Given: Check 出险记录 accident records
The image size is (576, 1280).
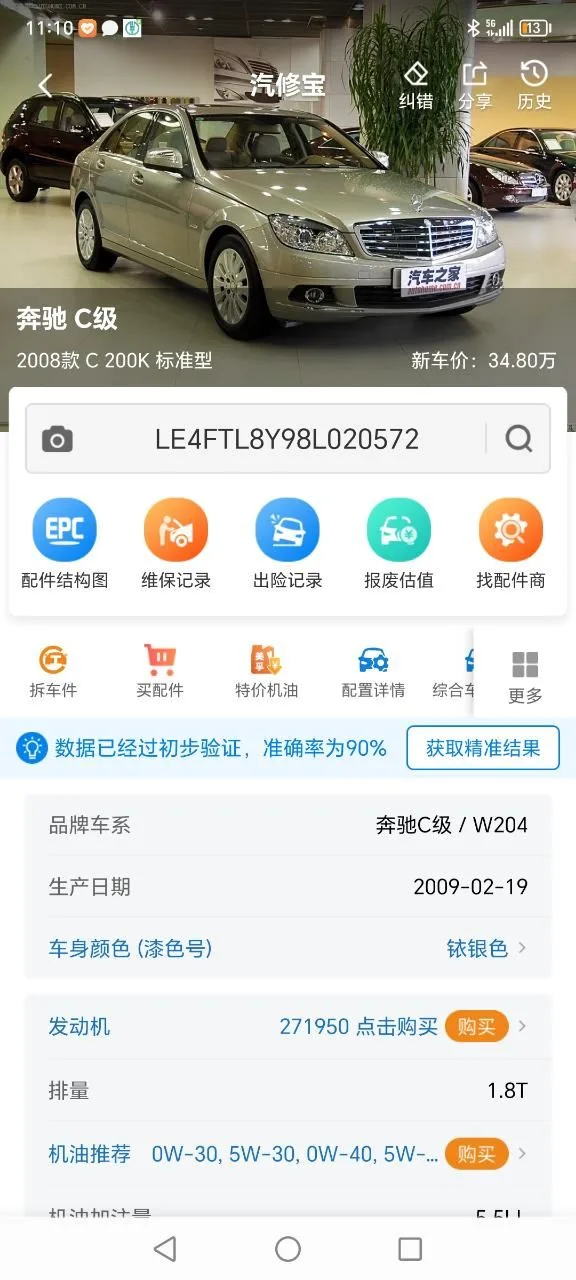Looking at the screenshot, I should pos(287,544).
